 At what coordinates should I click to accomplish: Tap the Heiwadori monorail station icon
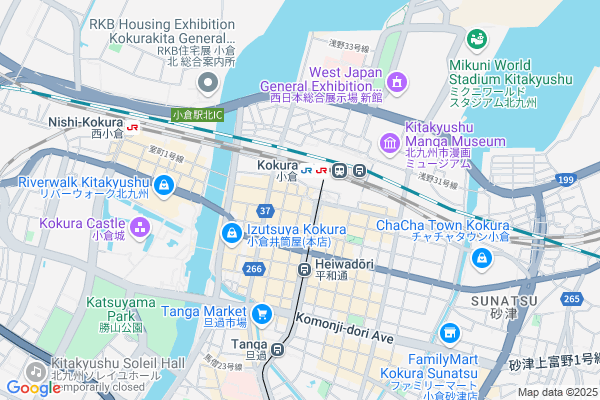click(x=304, y=270)
